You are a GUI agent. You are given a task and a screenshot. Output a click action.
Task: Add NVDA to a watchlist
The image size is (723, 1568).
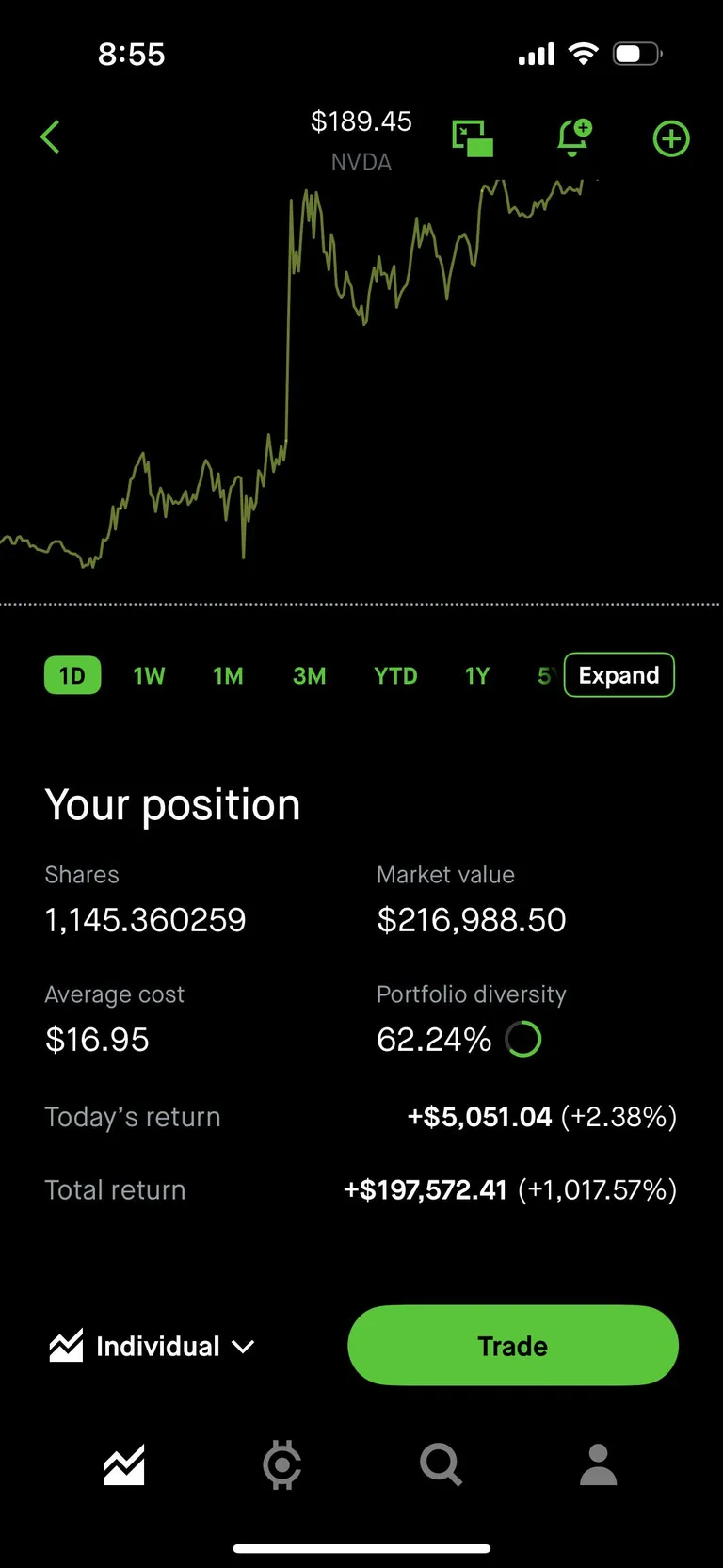[x=670, y=137]
